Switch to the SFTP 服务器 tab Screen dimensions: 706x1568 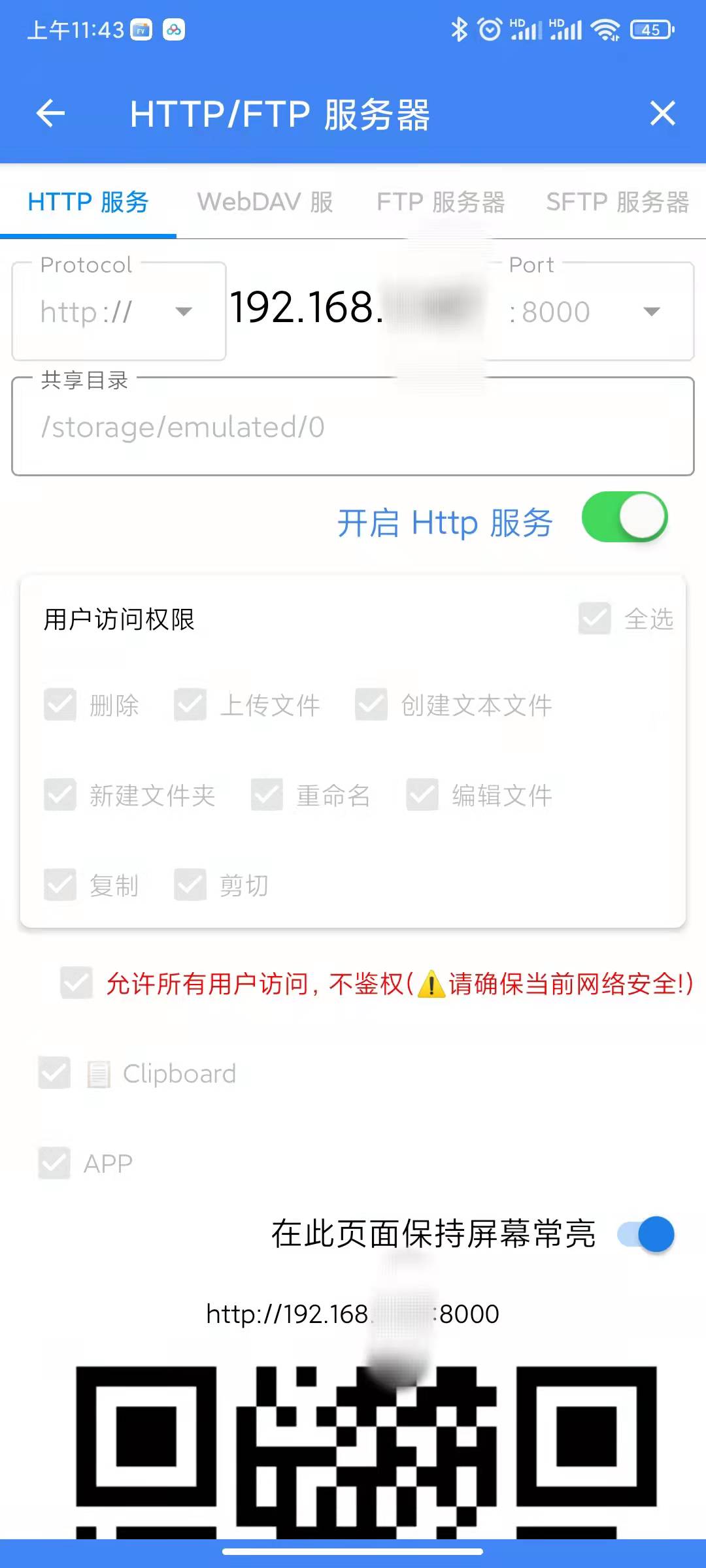pyautogui.click(x=617, y=202)
